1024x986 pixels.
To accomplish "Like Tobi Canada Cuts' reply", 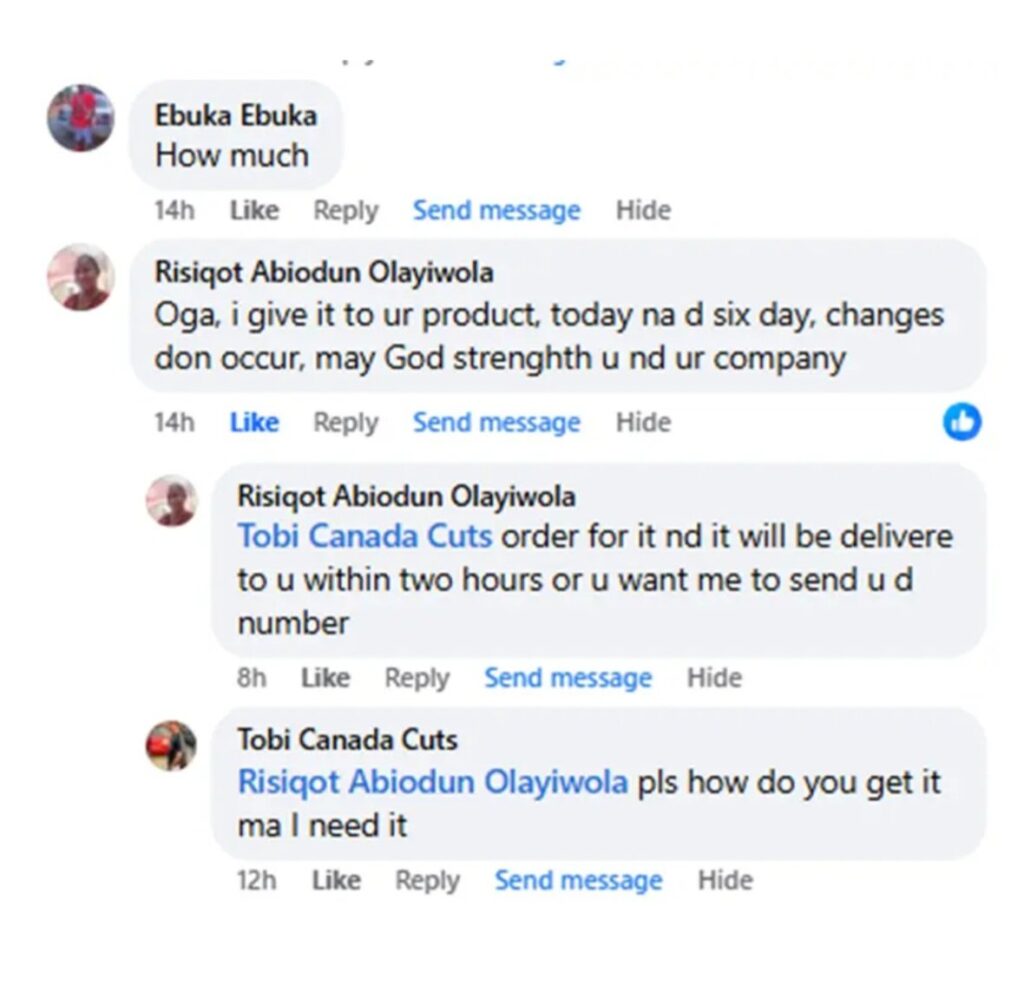I will click(x=336, y=881).
